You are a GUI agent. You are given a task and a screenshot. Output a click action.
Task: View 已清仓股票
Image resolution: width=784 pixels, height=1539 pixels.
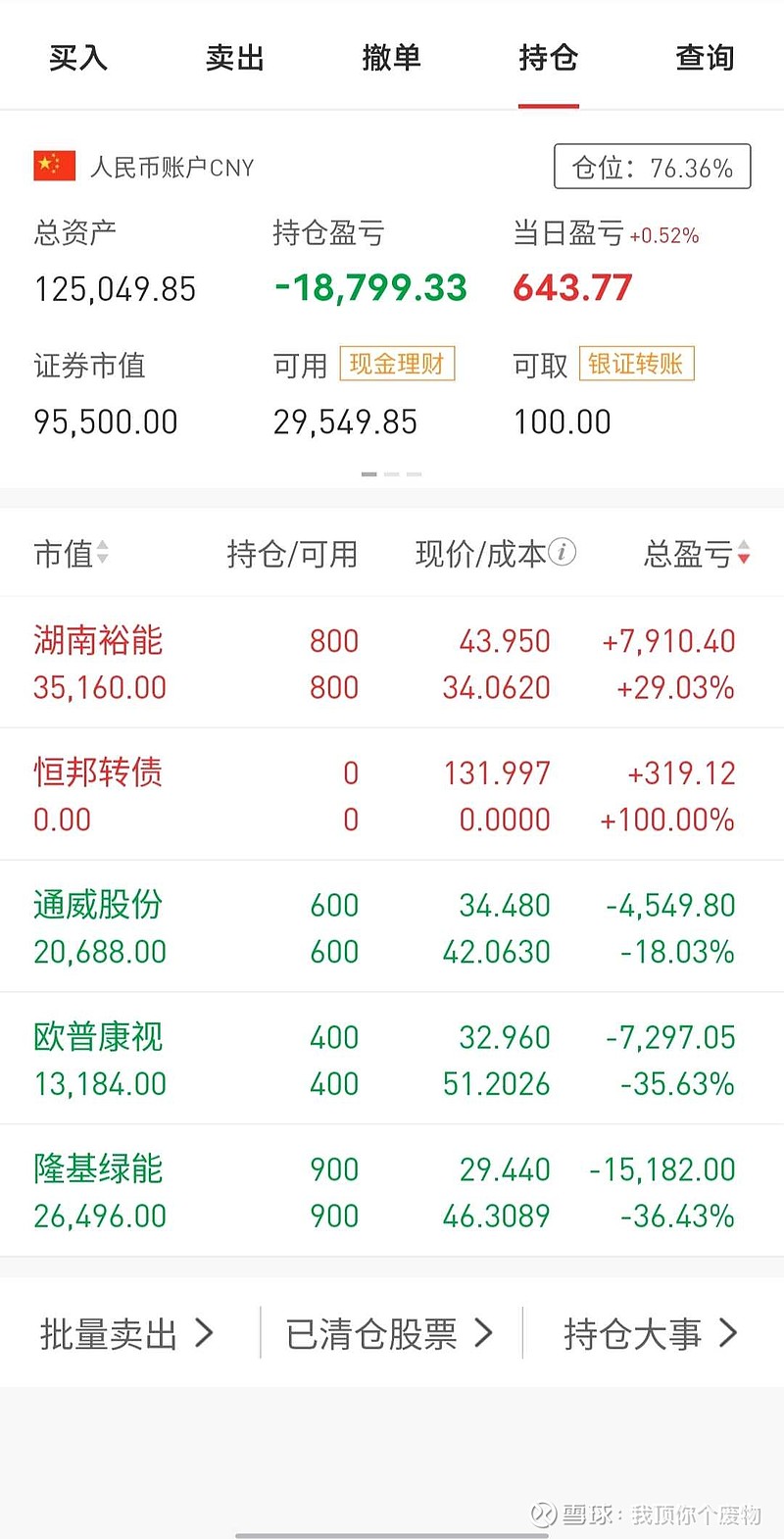click(389, 1334)
